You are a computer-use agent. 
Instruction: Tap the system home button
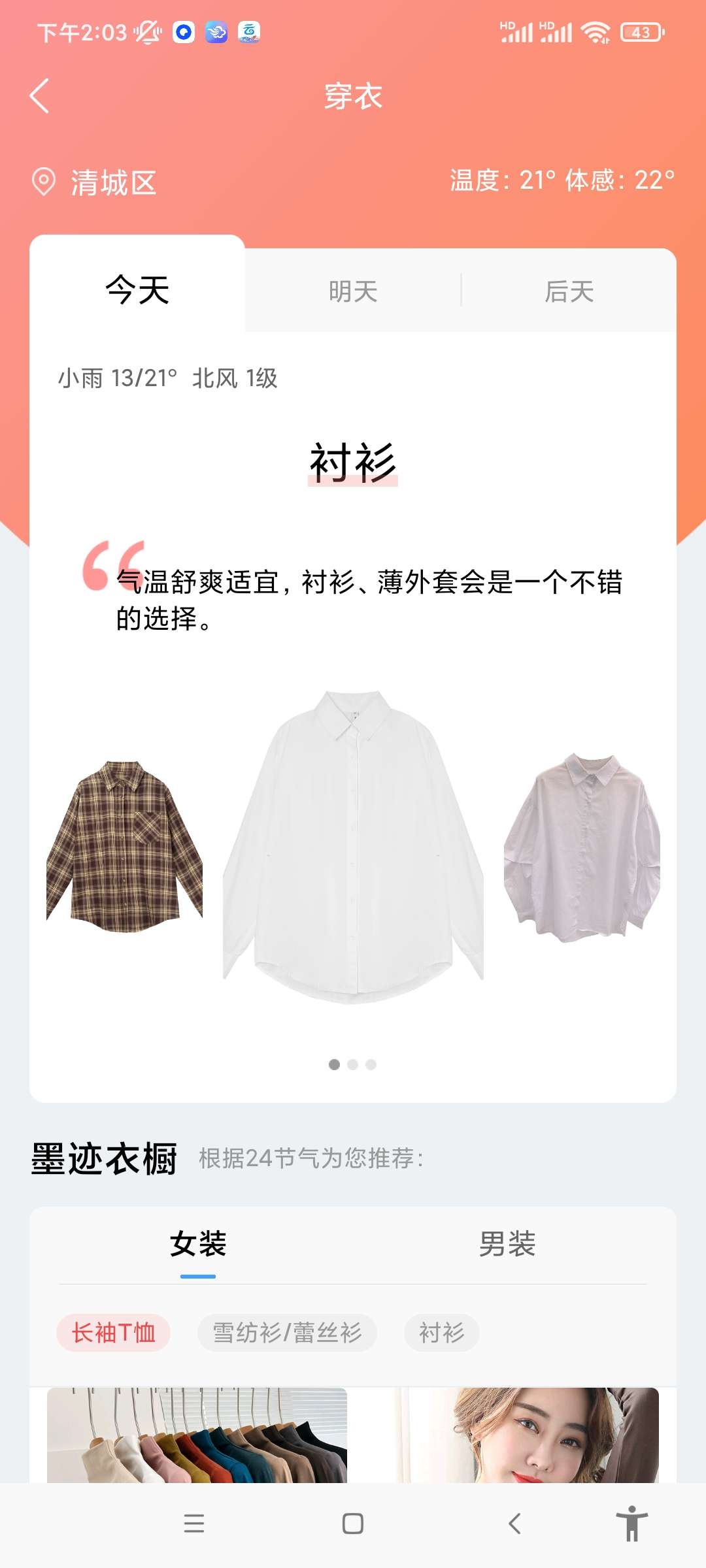pyautogui.click(x=353, y=1524)
